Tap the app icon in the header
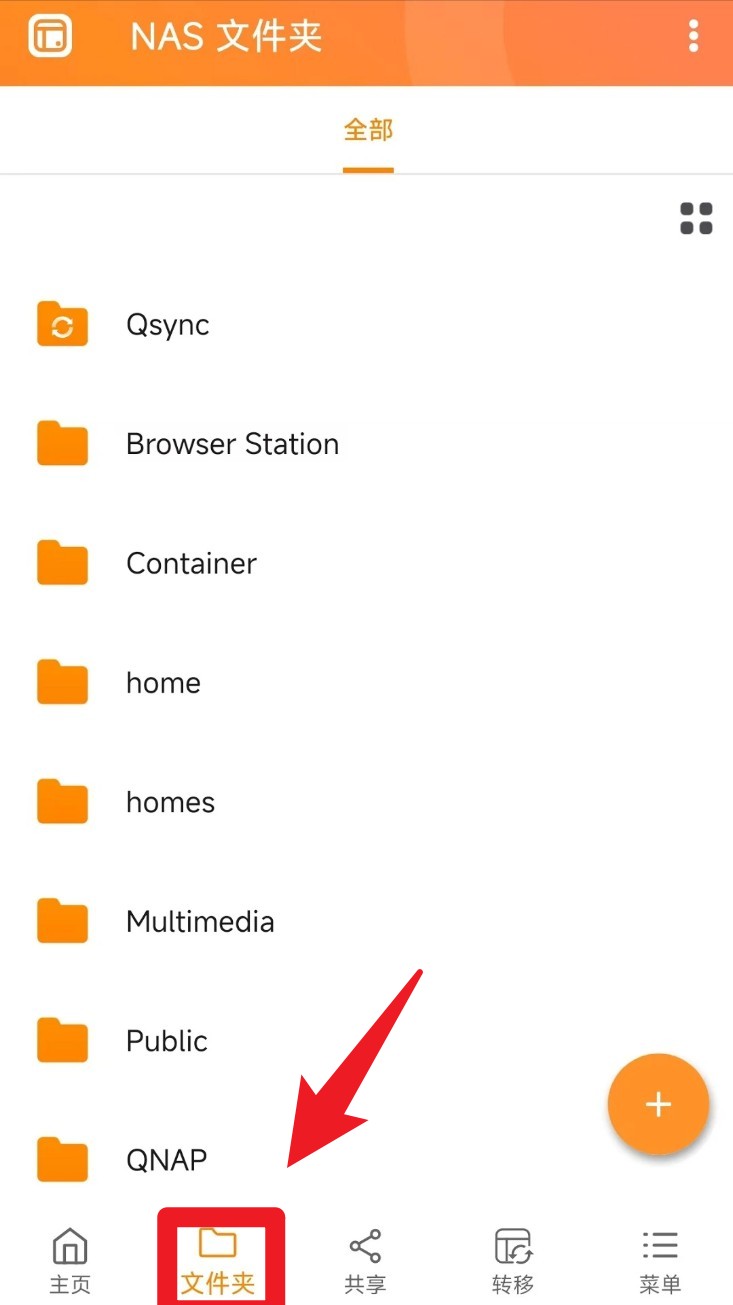This screenshot has width=733, height=1305. (50, 37)
